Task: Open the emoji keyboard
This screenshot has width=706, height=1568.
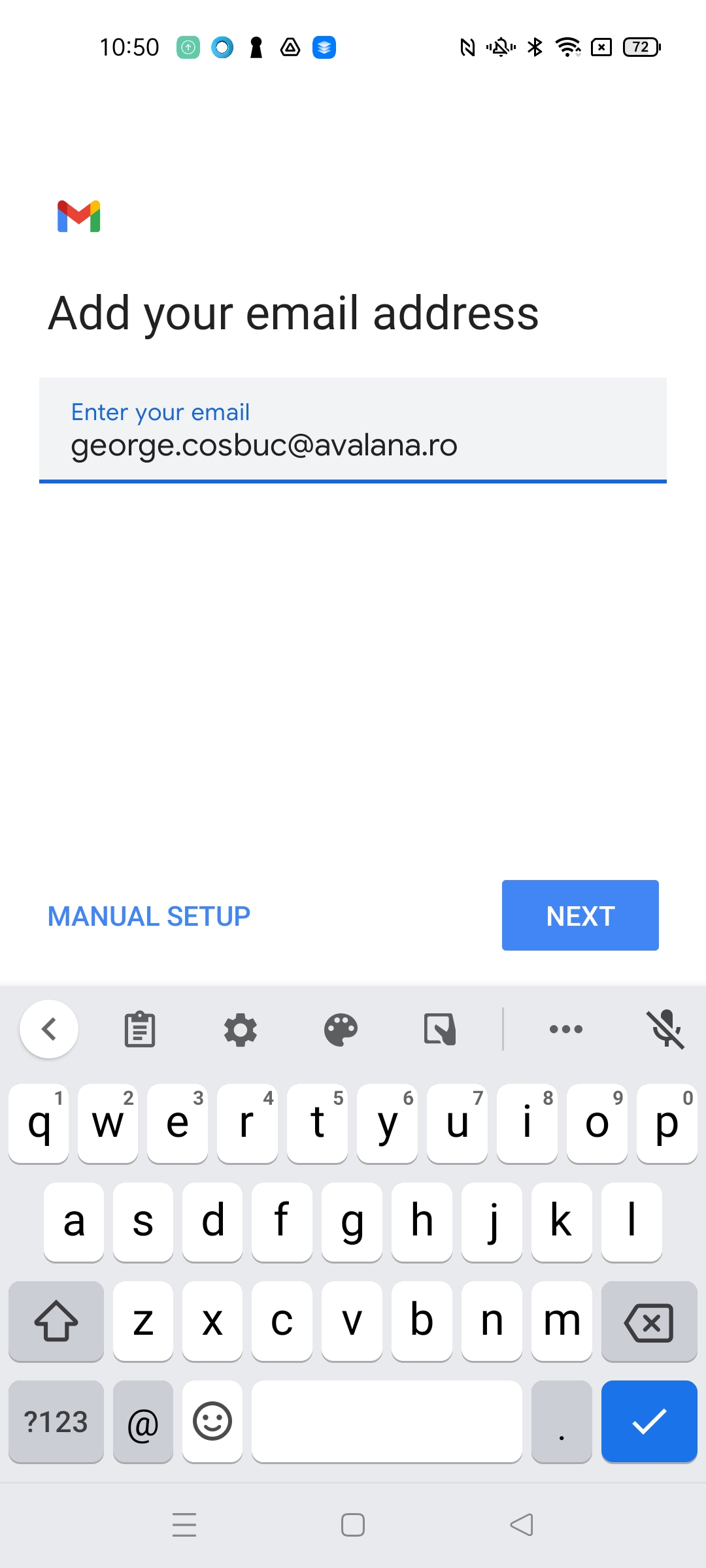Action: 212,1421
